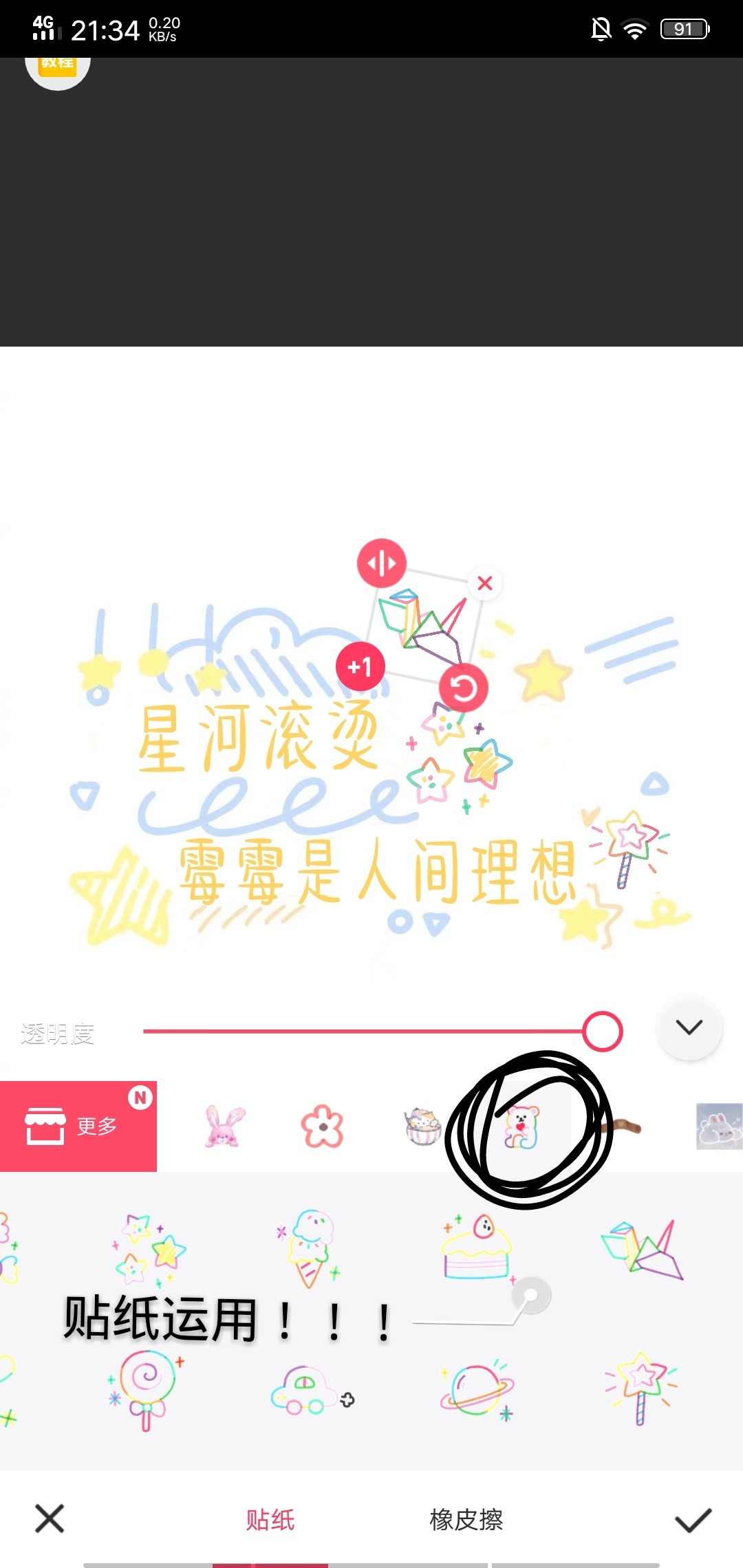Delete the selected paper crane sticker

[x=485, y=583]
